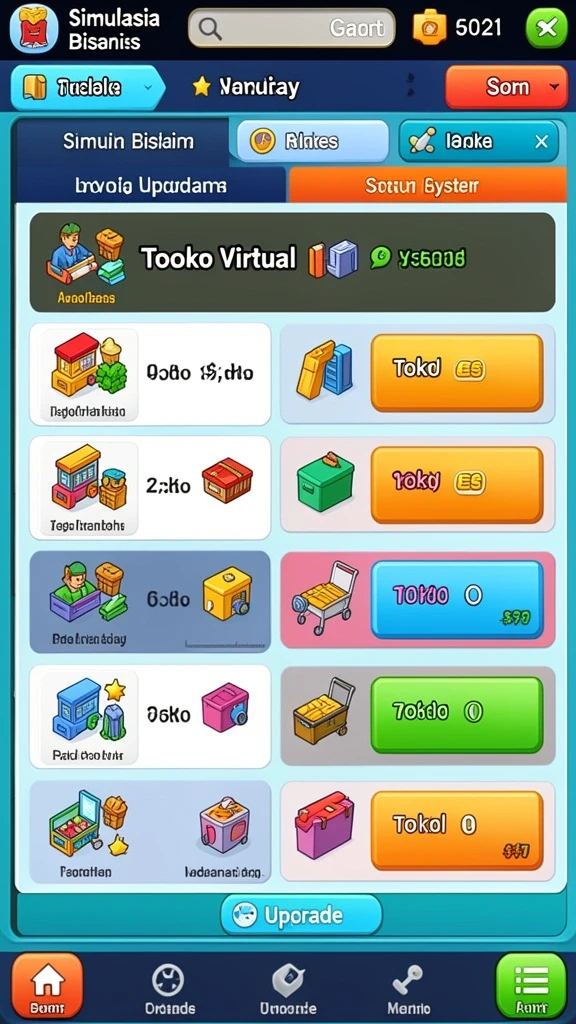Image resolution: width=576 pixels, height=1024 pixels.
Task: Open the Lrvola Upardams tab
Action: [152, 185]
